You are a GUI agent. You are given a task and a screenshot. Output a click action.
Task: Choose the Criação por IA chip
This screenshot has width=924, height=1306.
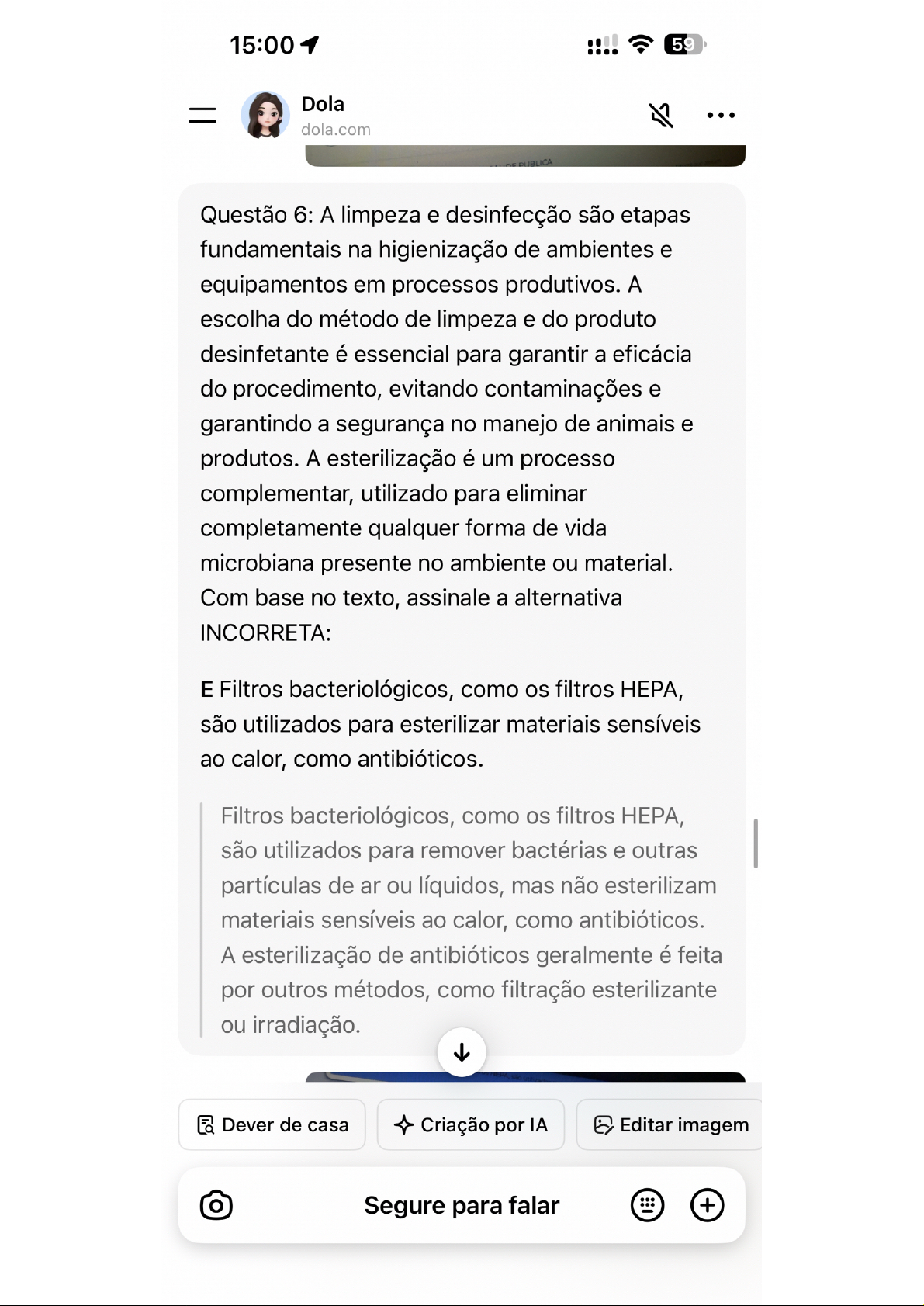coord(470,1124)
